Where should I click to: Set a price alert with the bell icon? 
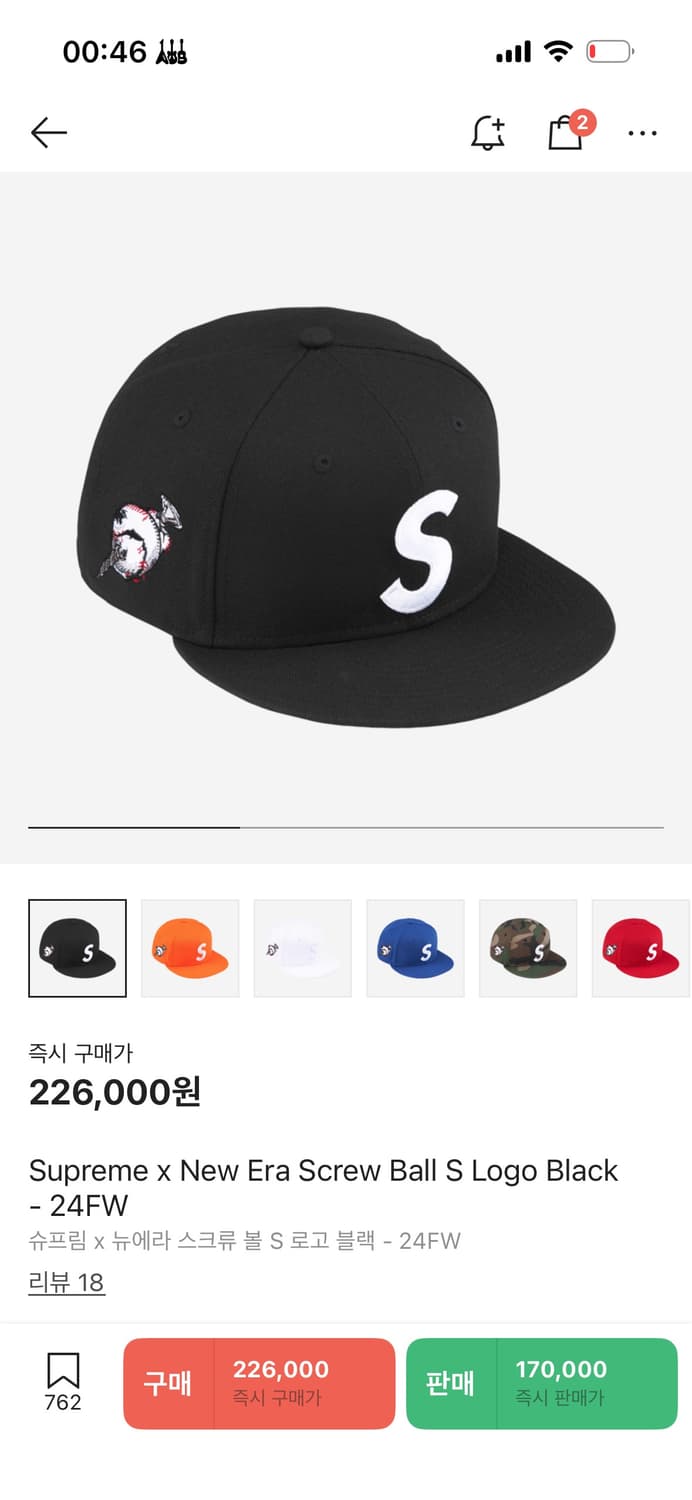coord(488,133)
